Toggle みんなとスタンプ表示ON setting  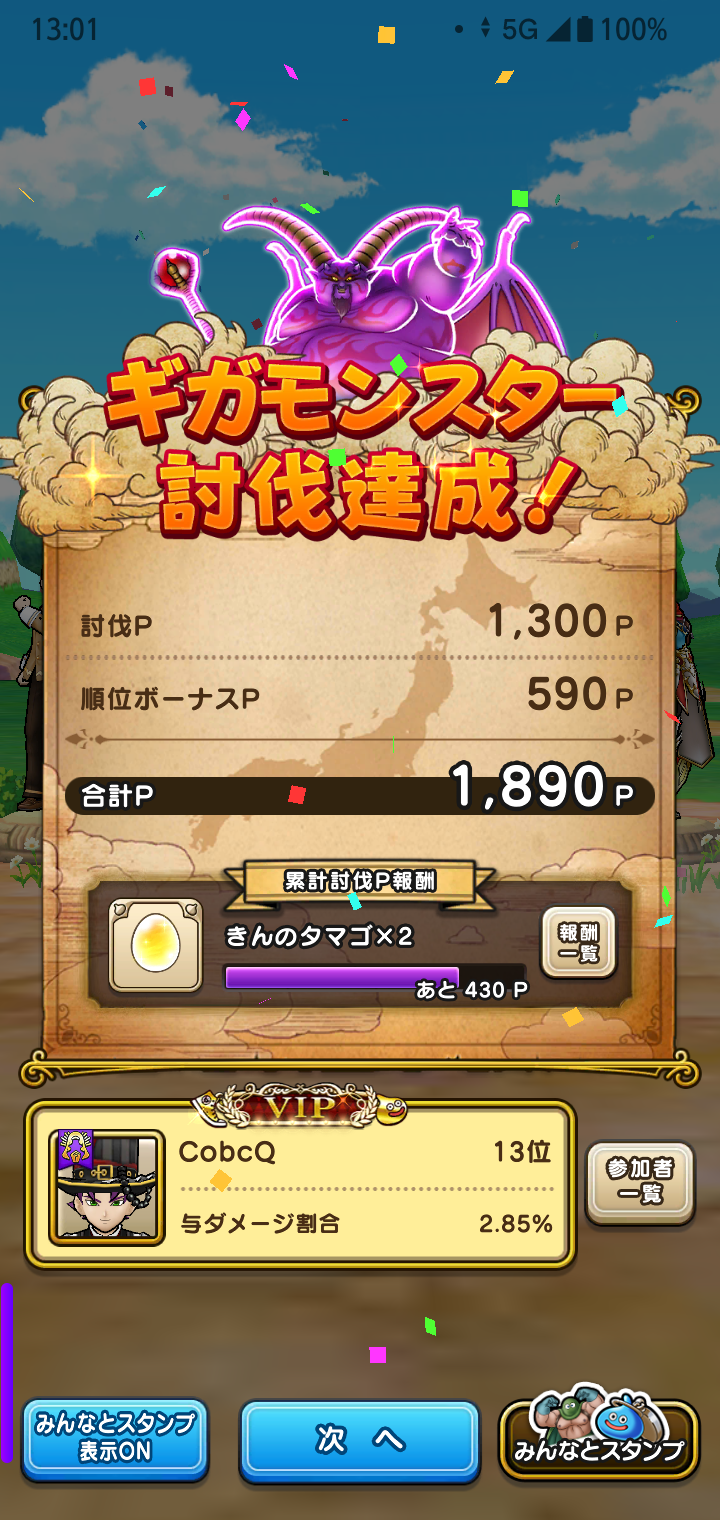click(x=115, y=1440)
